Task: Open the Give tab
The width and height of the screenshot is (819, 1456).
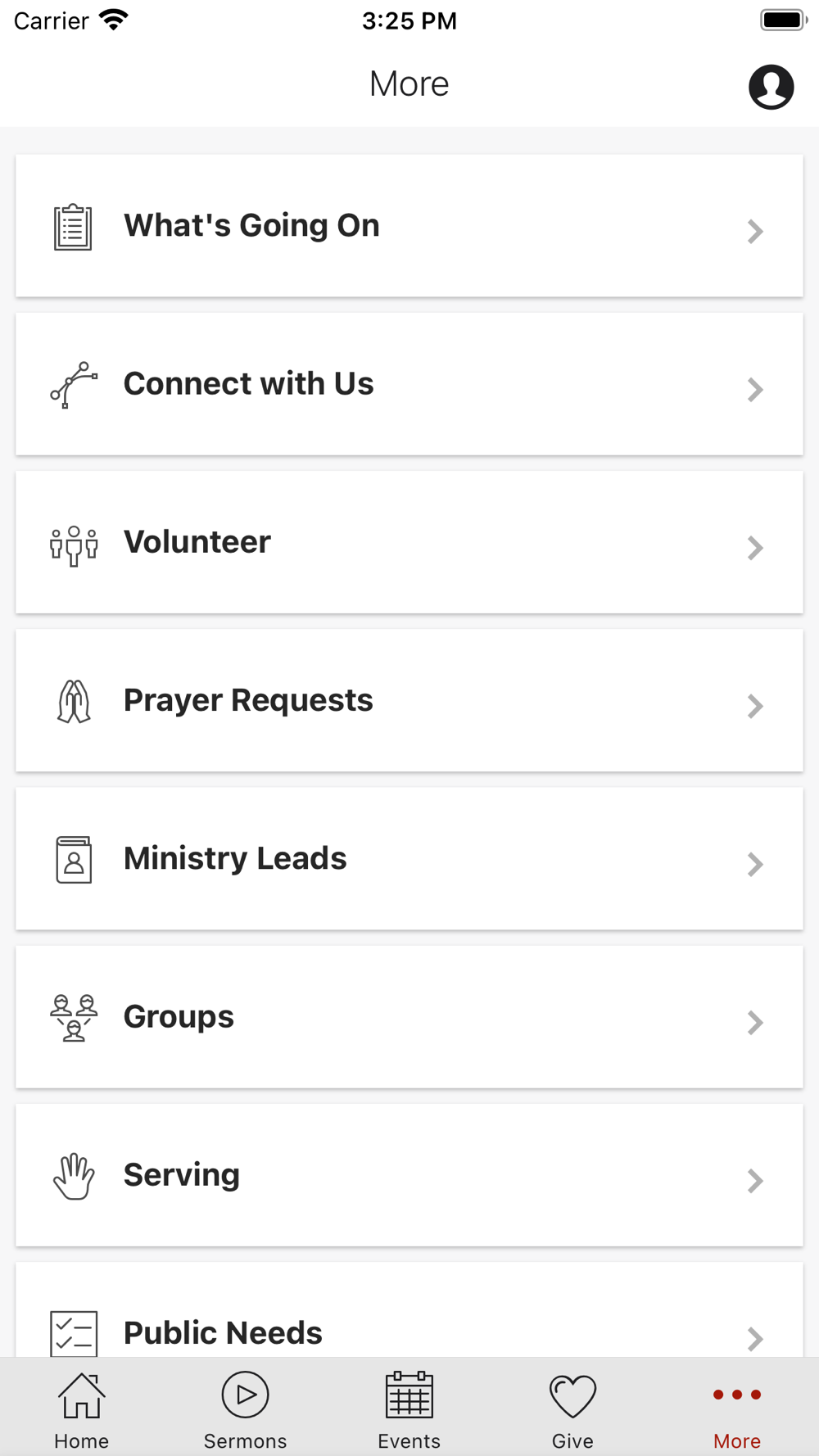Action: (572, 1410)
